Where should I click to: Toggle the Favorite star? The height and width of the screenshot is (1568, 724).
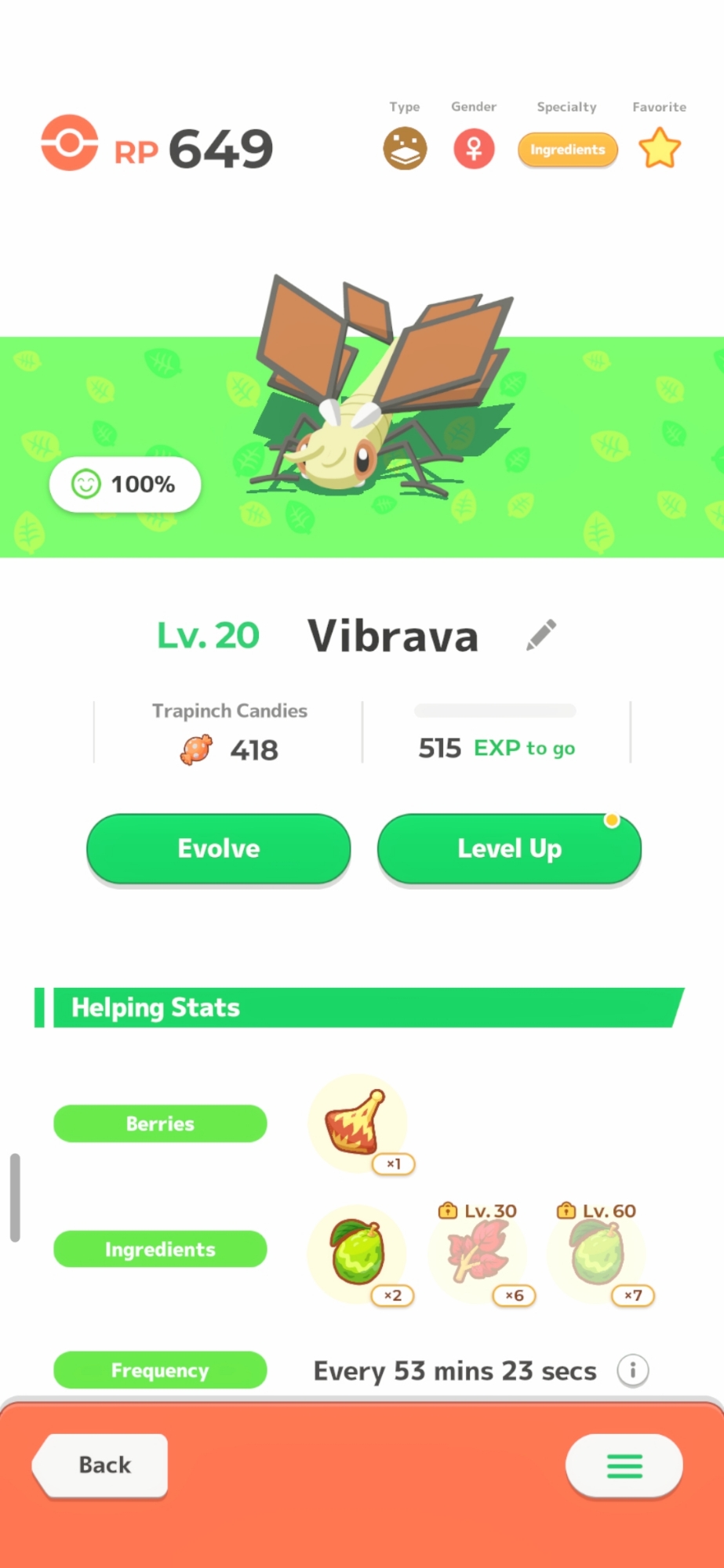[659, 149]
